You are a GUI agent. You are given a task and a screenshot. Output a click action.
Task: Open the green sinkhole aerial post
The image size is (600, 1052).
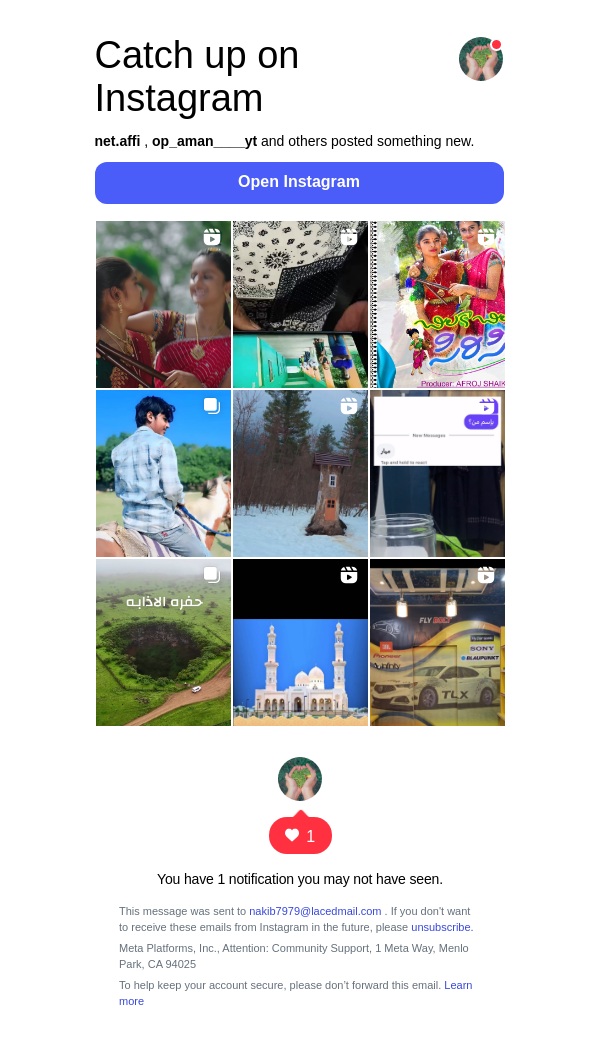pyautogui.click(x=163, y=642)
